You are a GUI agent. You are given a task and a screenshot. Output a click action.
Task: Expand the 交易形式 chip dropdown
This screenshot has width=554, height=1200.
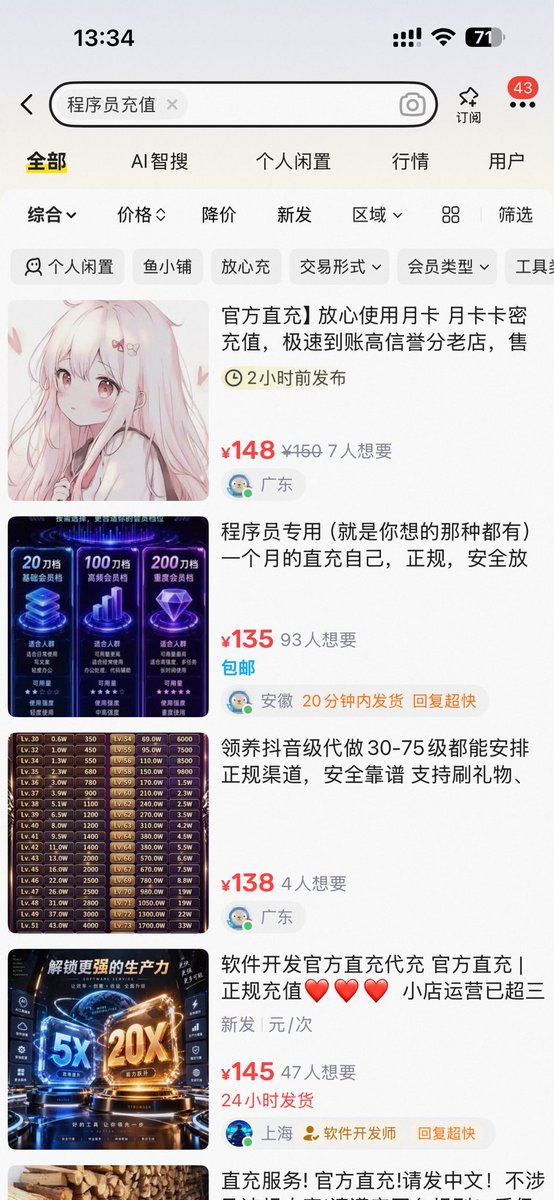click(341, 267)
